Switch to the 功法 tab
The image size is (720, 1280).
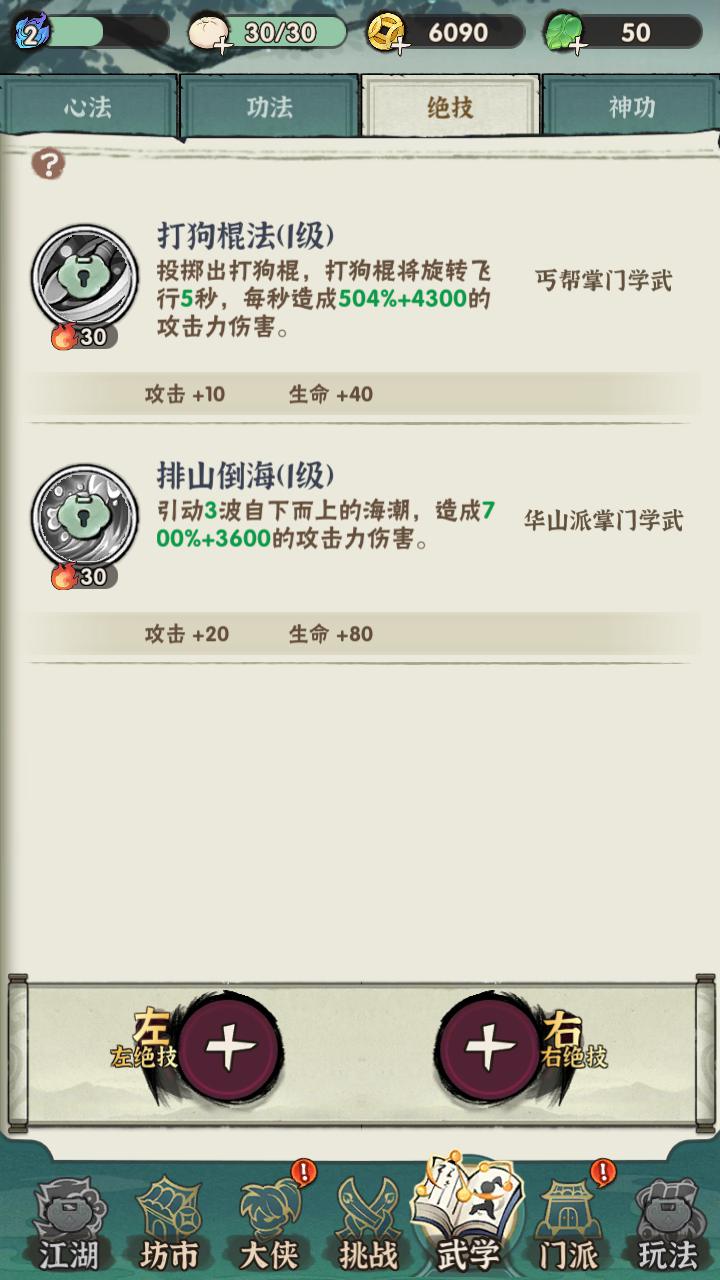click(269, 107)
